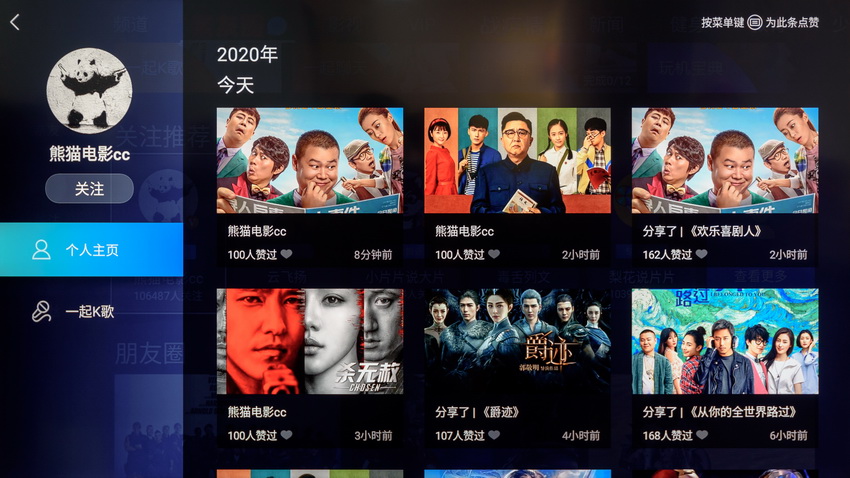The height and width of the screenshot is (478, 850).
Task: Tap 熊猫电影cc profile avatar
Action: click(x=89, y=91)
